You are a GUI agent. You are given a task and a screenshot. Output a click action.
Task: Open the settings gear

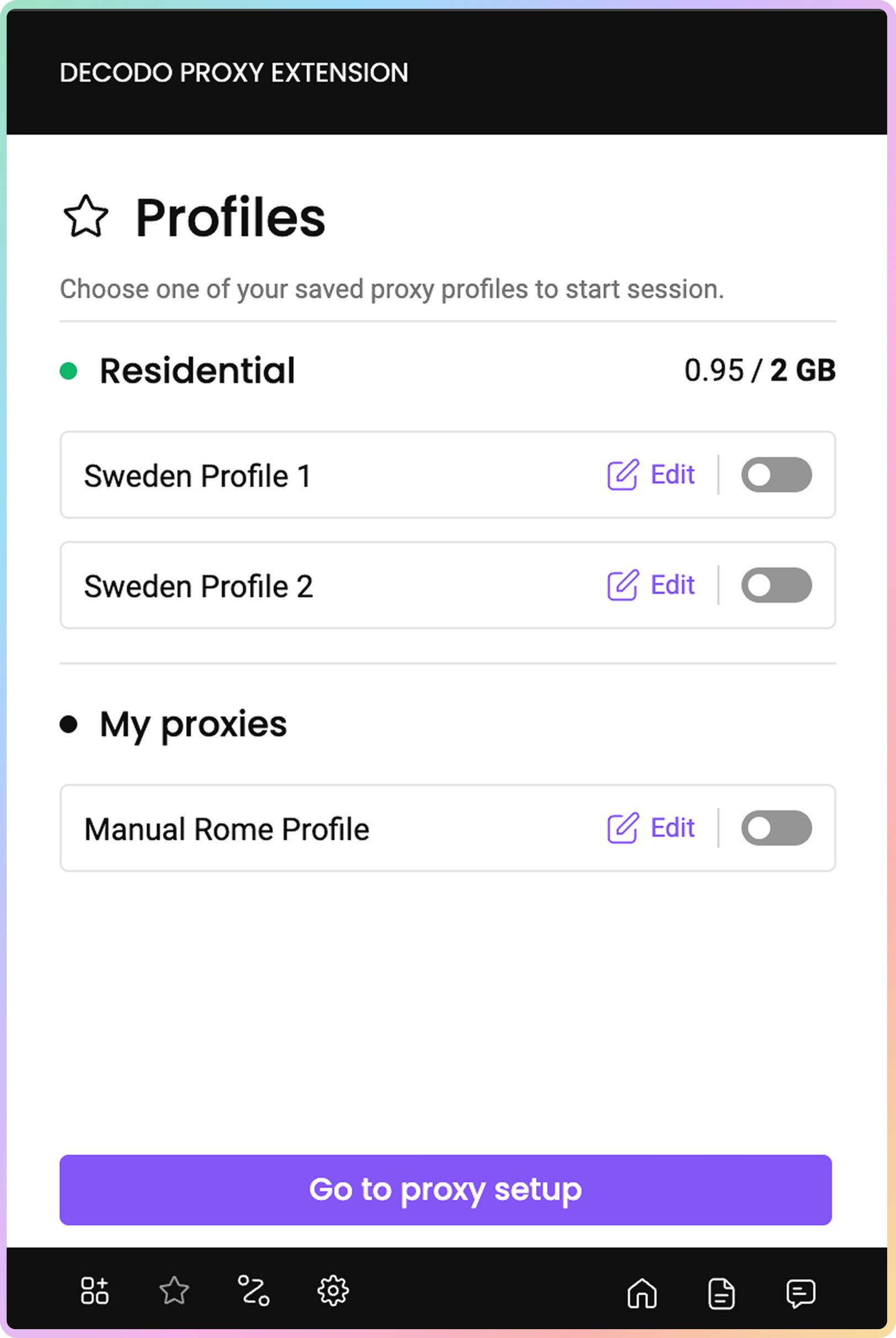(333, 1291)
